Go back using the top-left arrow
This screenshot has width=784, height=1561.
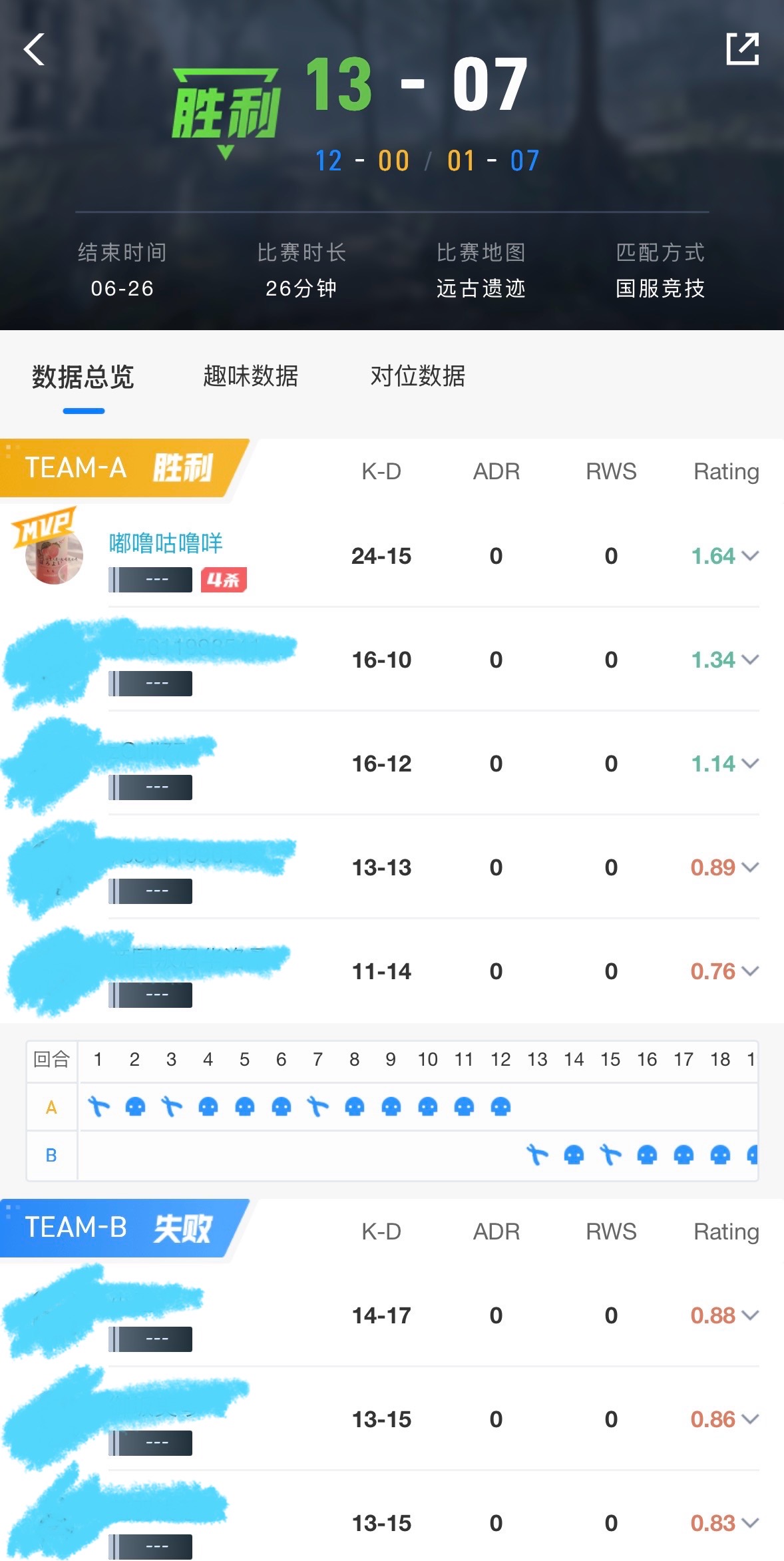coord(34,49)
